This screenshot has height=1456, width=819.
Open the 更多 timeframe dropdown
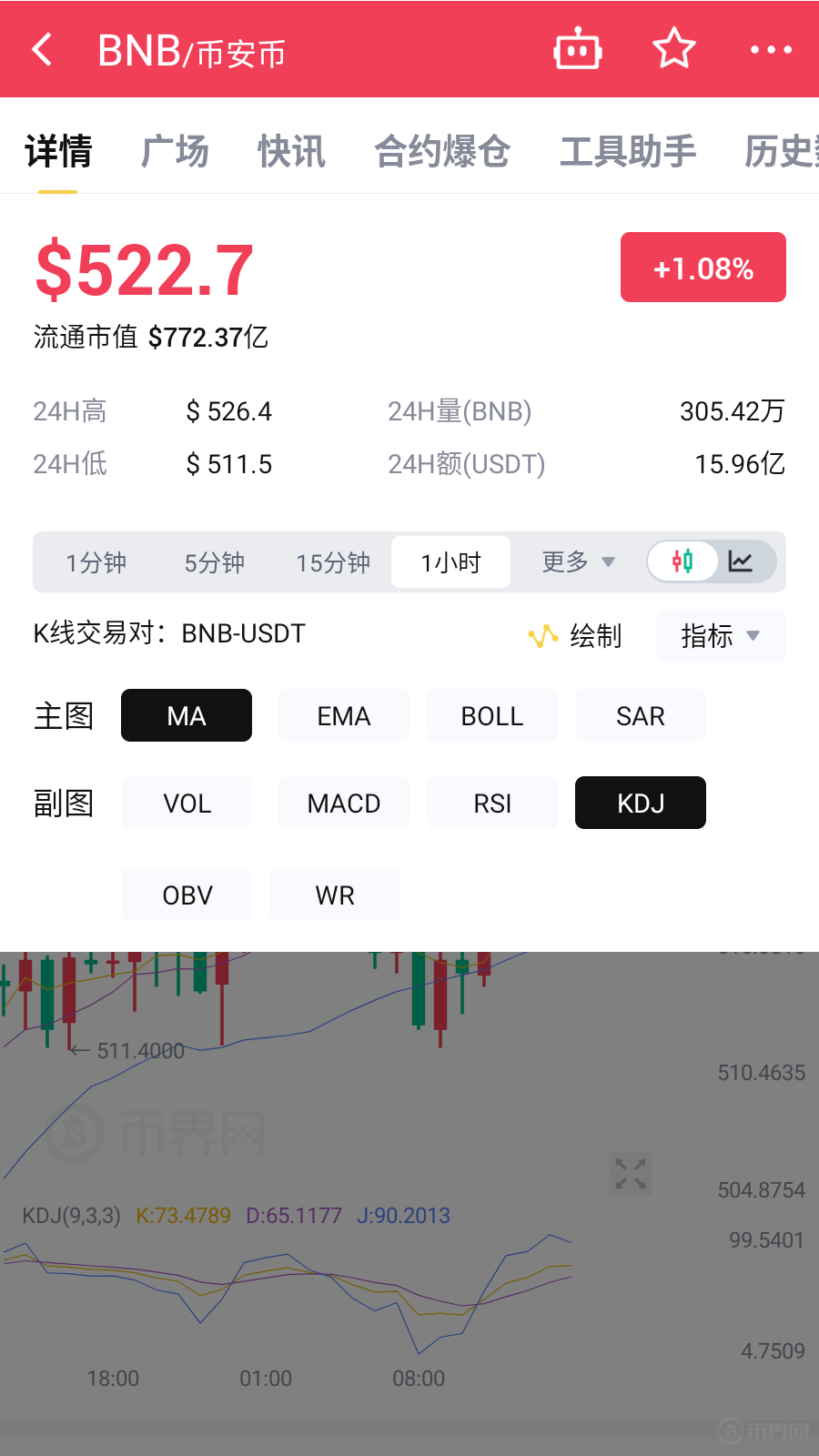(575, 561)
